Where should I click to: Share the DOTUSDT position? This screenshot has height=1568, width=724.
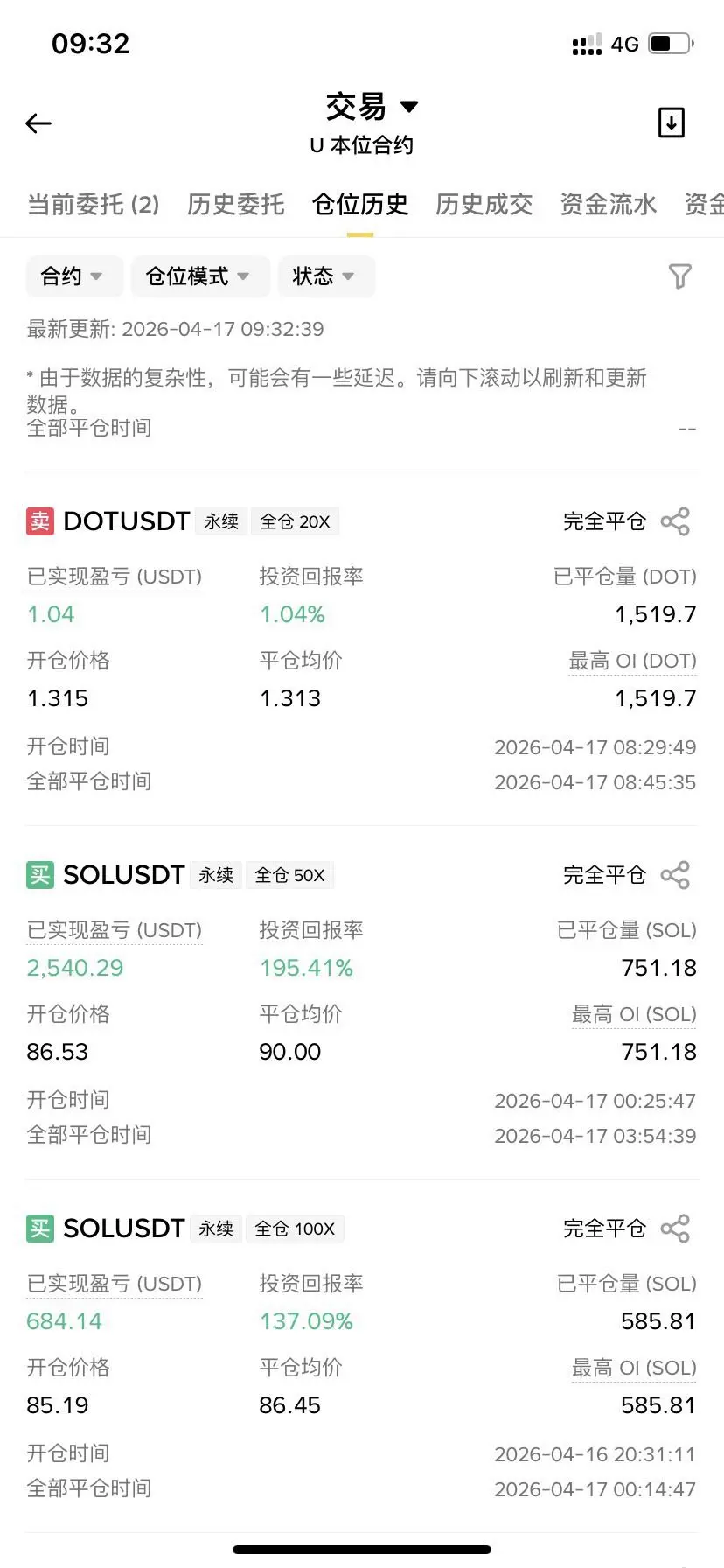675,521
